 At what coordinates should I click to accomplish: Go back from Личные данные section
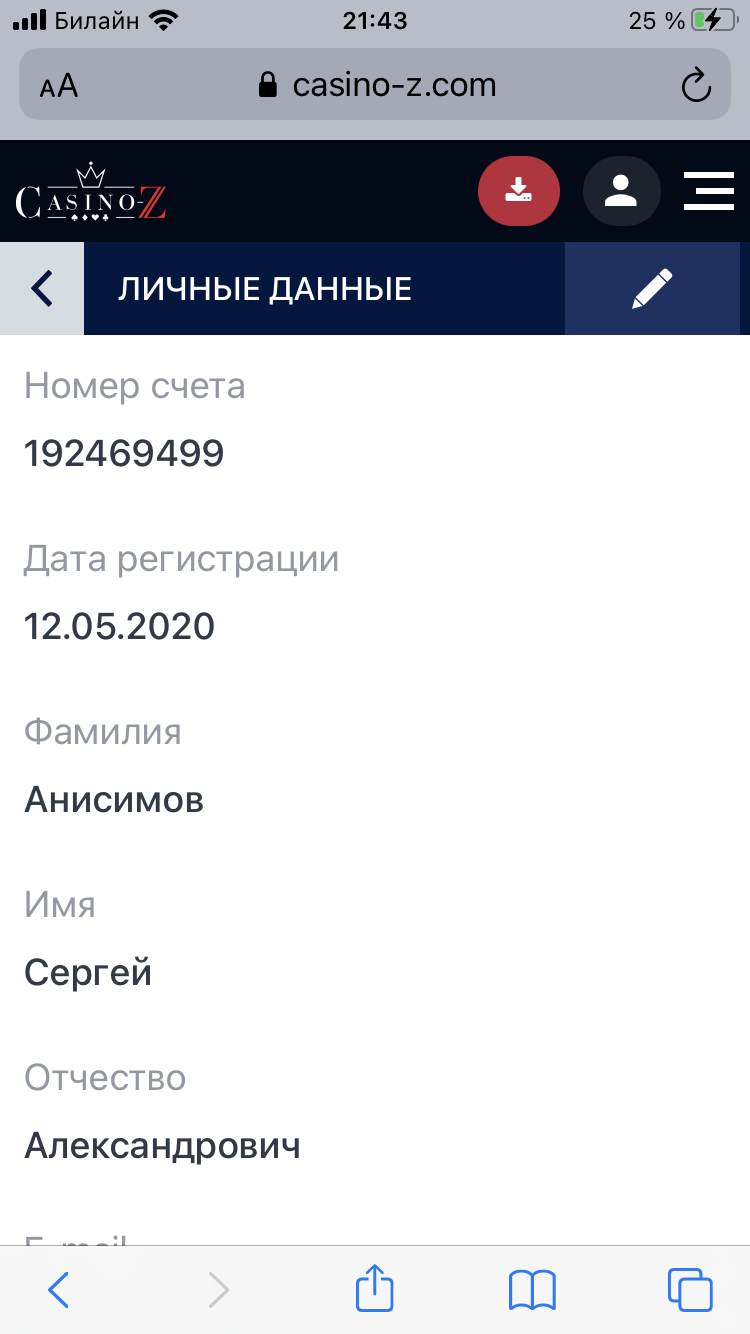42,289
